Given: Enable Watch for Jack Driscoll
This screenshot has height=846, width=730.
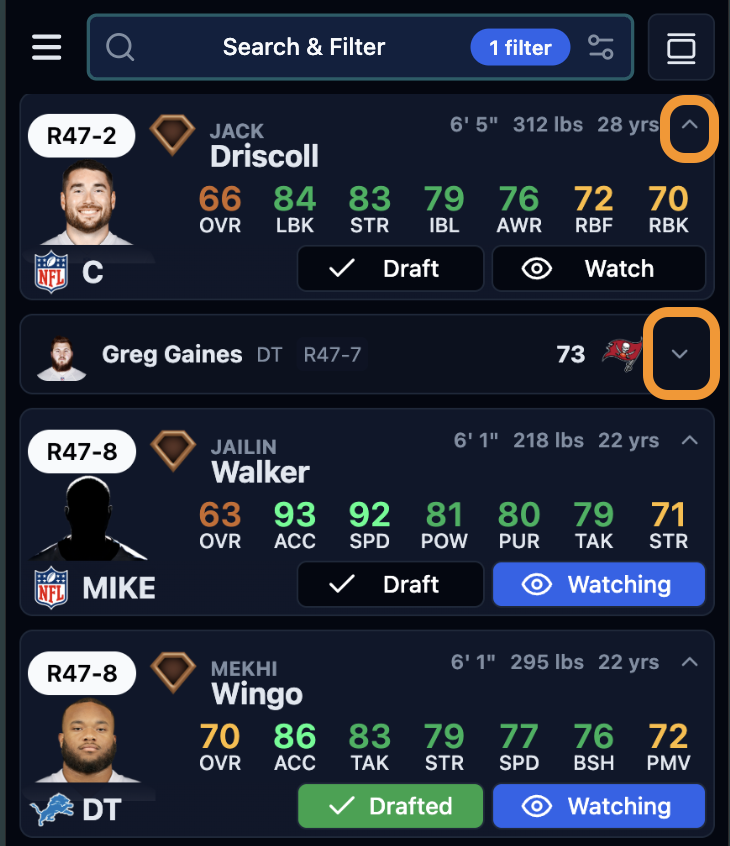Looking at the screenshot, I should click(x=598, y=268).
